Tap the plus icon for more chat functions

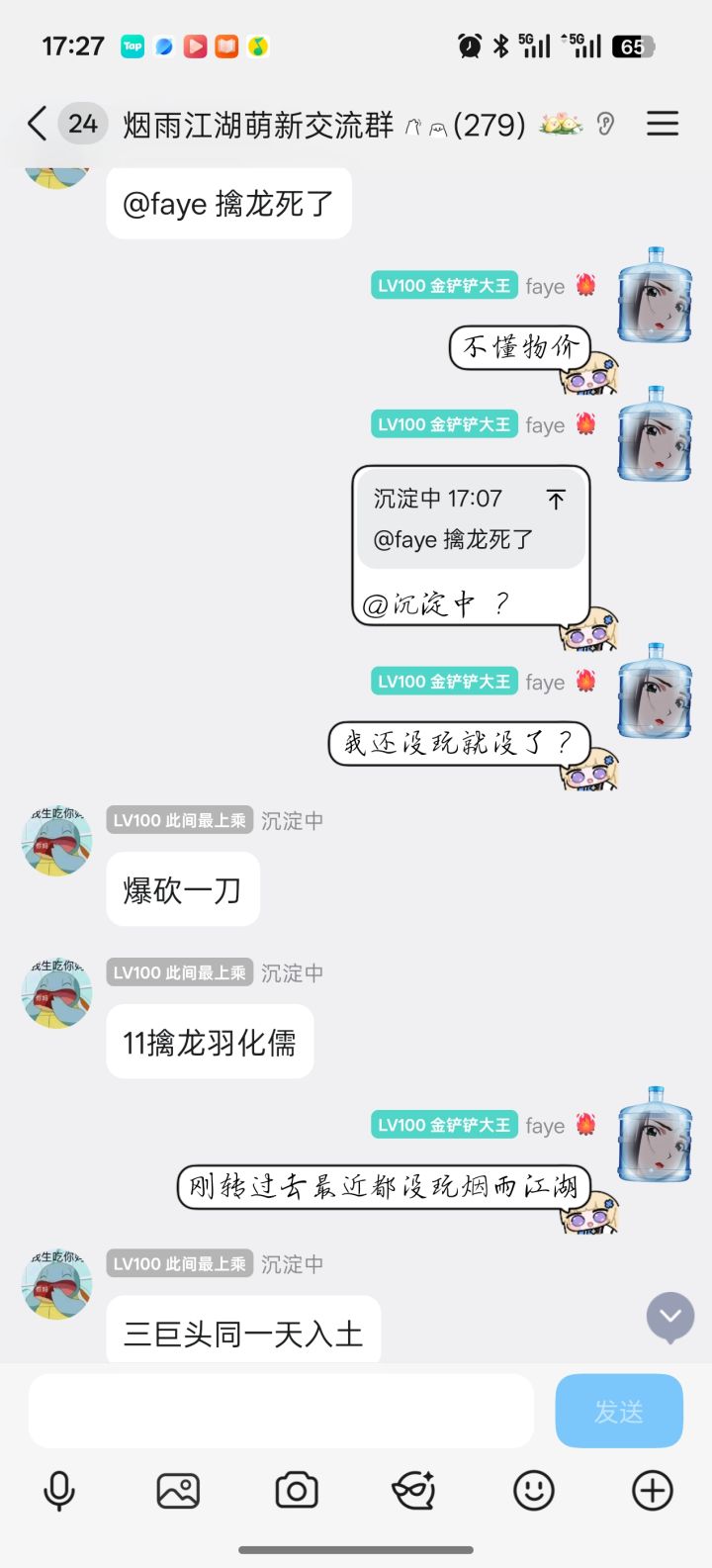pyautogui.click(x=652, y=1490)
